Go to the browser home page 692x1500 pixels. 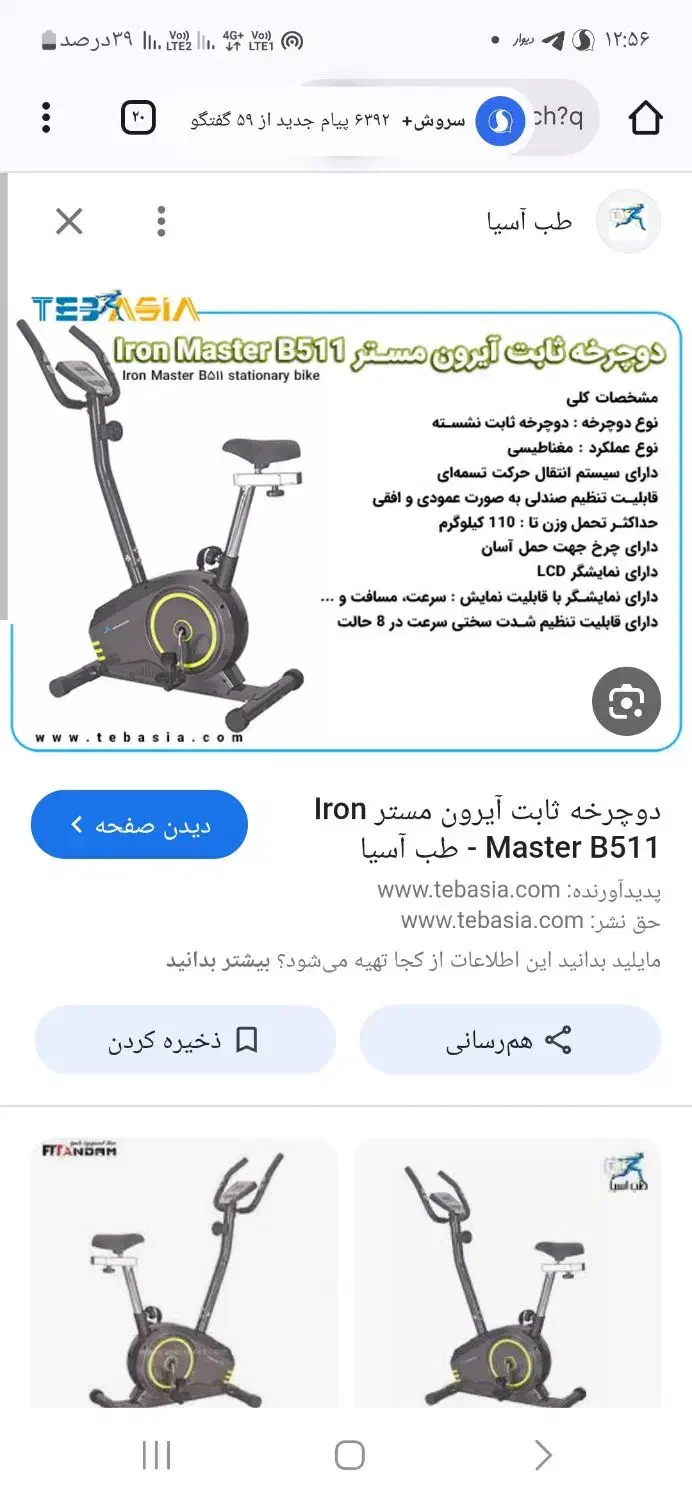coord(646,119)
